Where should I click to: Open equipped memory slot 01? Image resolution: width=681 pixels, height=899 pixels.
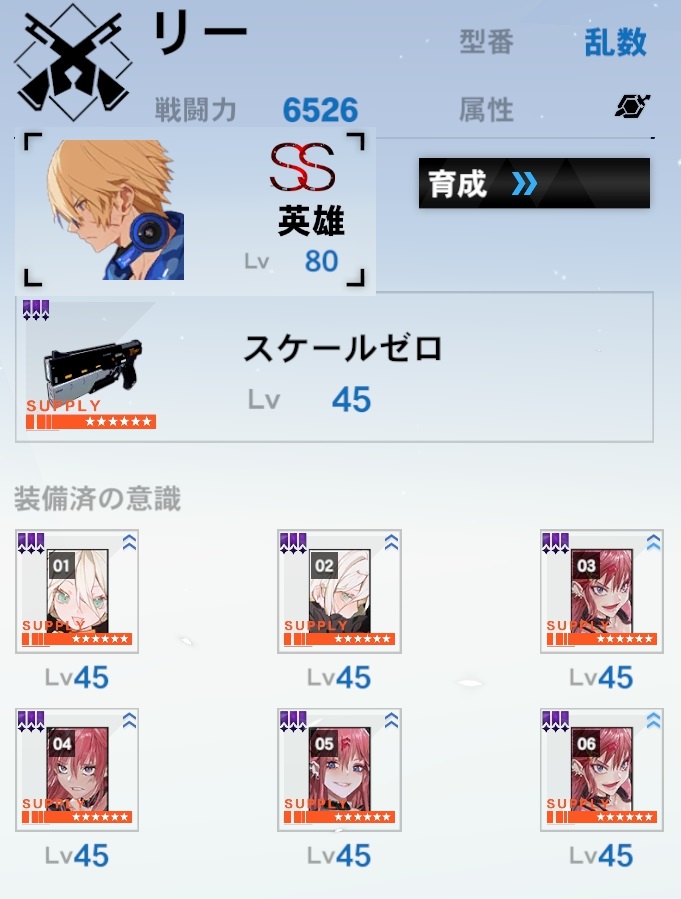[x=77, y=591]
